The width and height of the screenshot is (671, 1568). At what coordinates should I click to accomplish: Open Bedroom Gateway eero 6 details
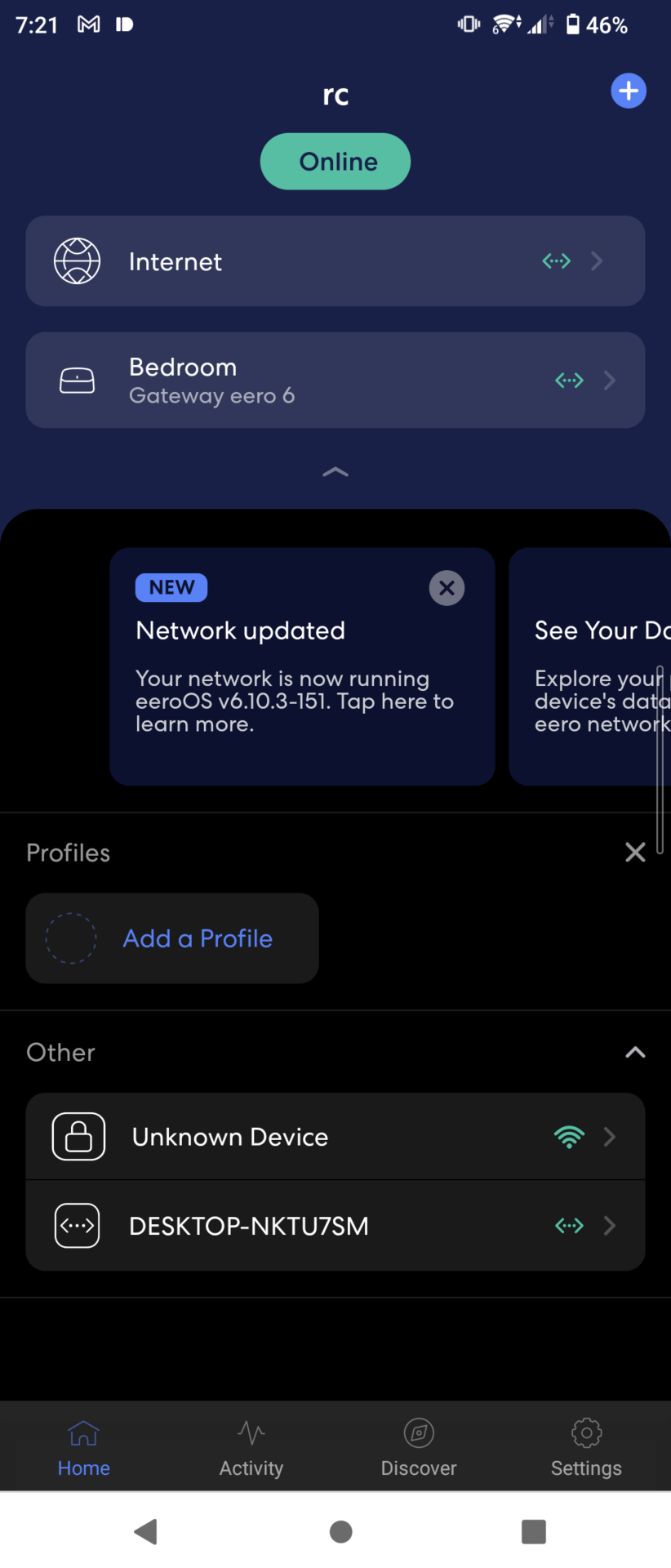(x=335, y=381)
